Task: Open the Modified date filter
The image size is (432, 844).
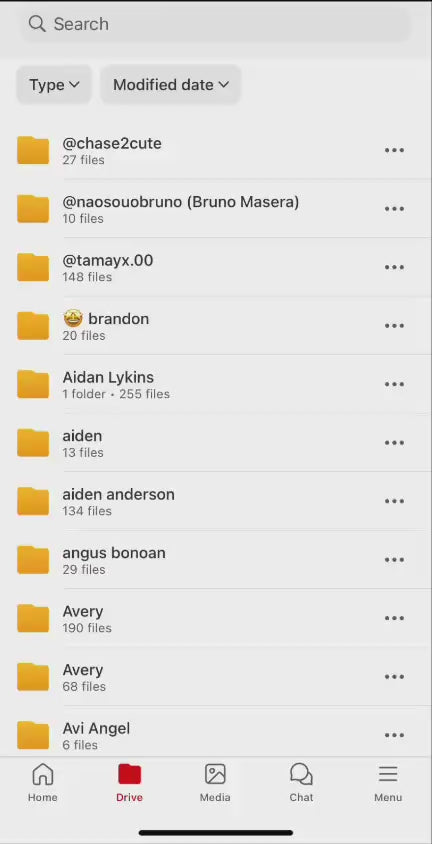Action: click(x=171, y=85)
